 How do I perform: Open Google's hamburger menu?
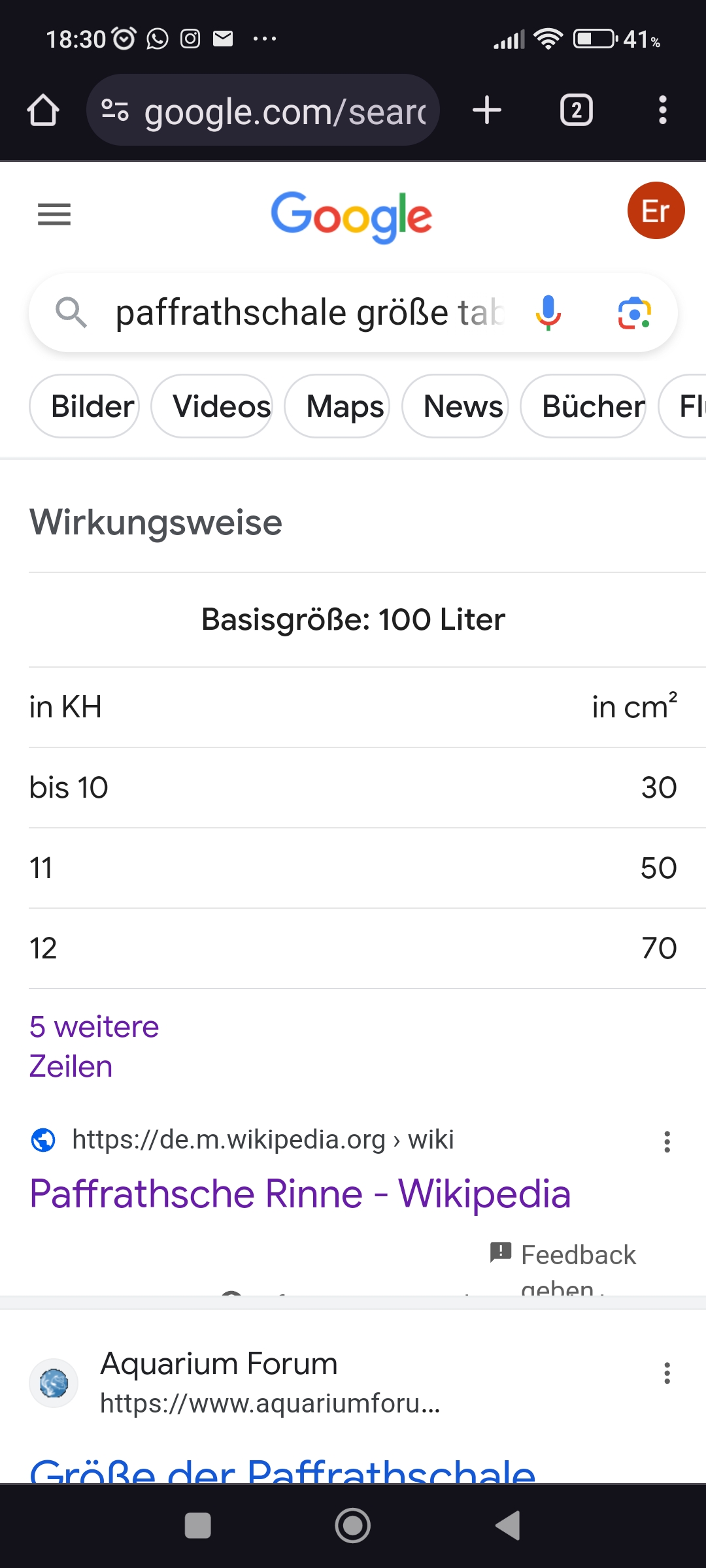click(x=54, y=214)
